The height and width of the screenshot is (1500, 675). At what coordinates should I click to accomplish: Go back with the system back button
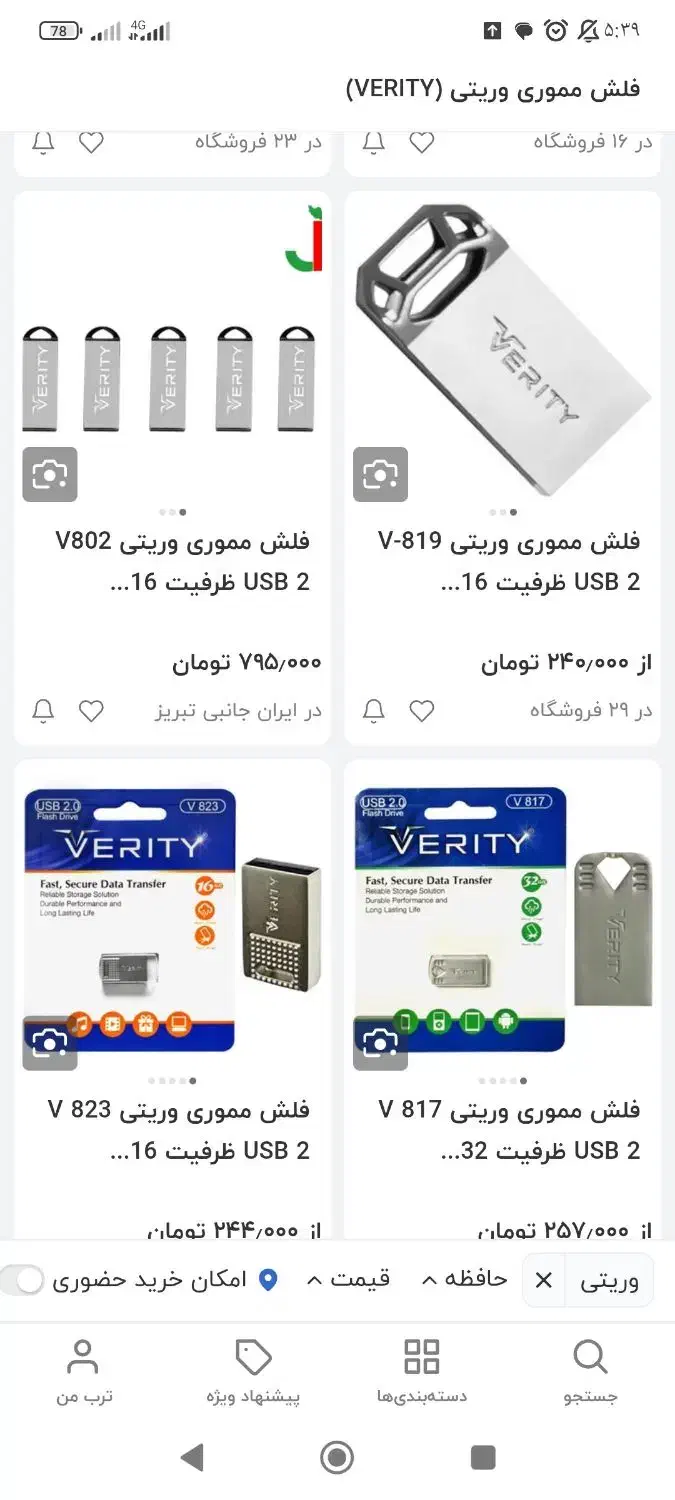pos(192,1457)
